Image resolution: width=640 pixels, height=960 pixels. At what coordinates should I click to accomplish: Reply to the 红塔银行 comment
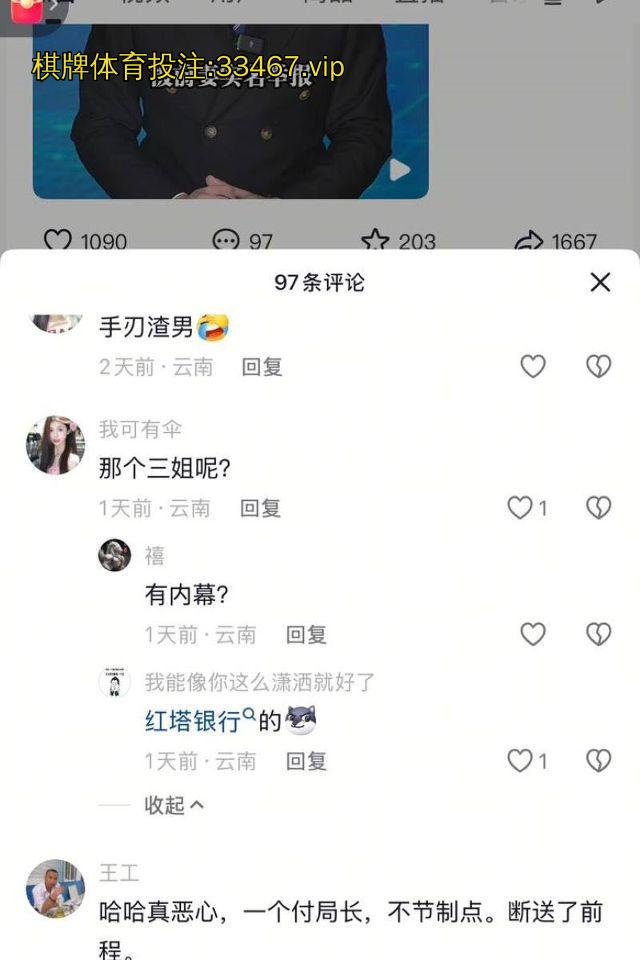306,761
